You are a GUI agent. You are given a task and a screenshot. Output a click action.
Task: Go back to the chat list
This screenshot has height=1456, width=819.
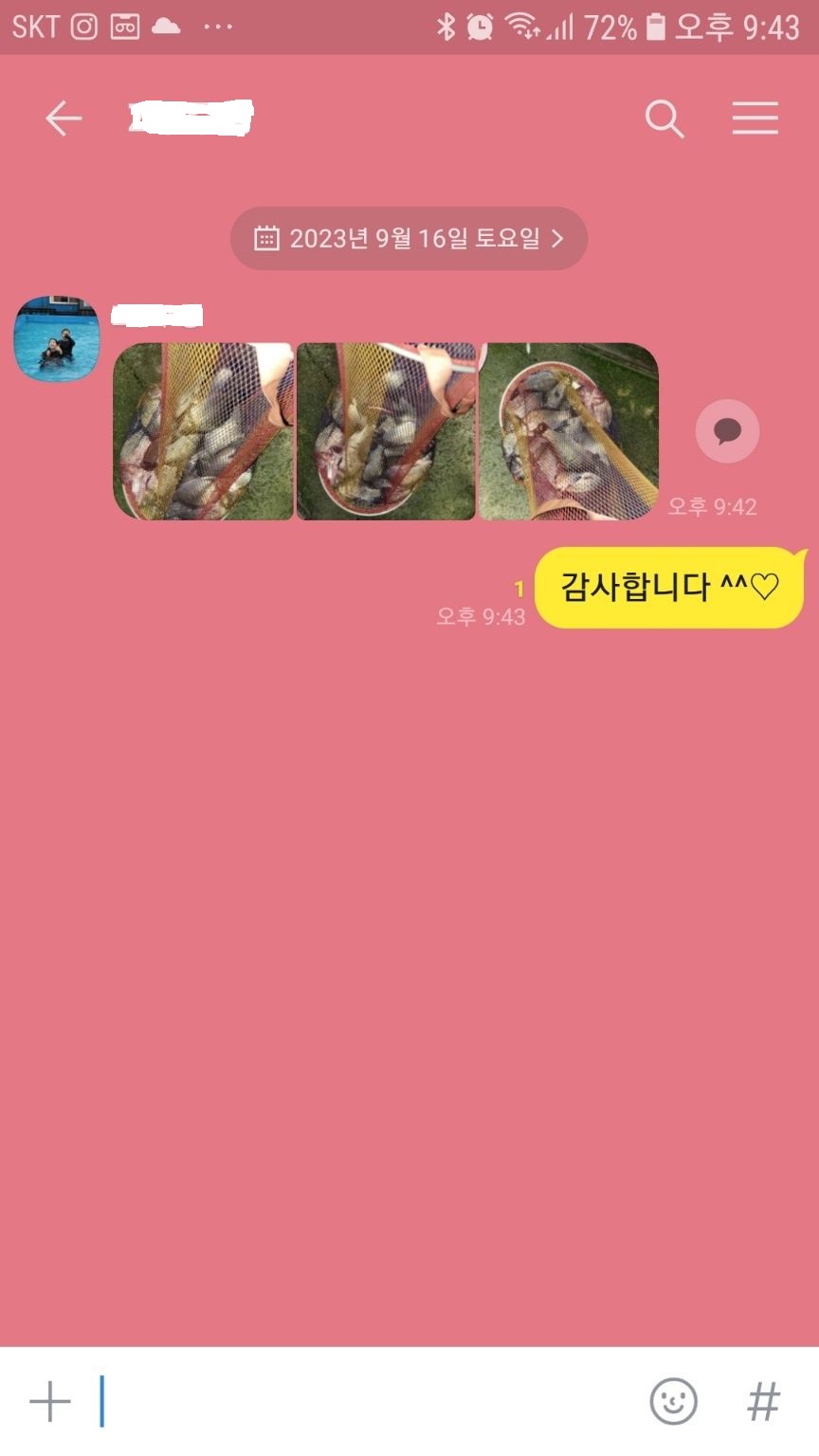tap(64, 119)
